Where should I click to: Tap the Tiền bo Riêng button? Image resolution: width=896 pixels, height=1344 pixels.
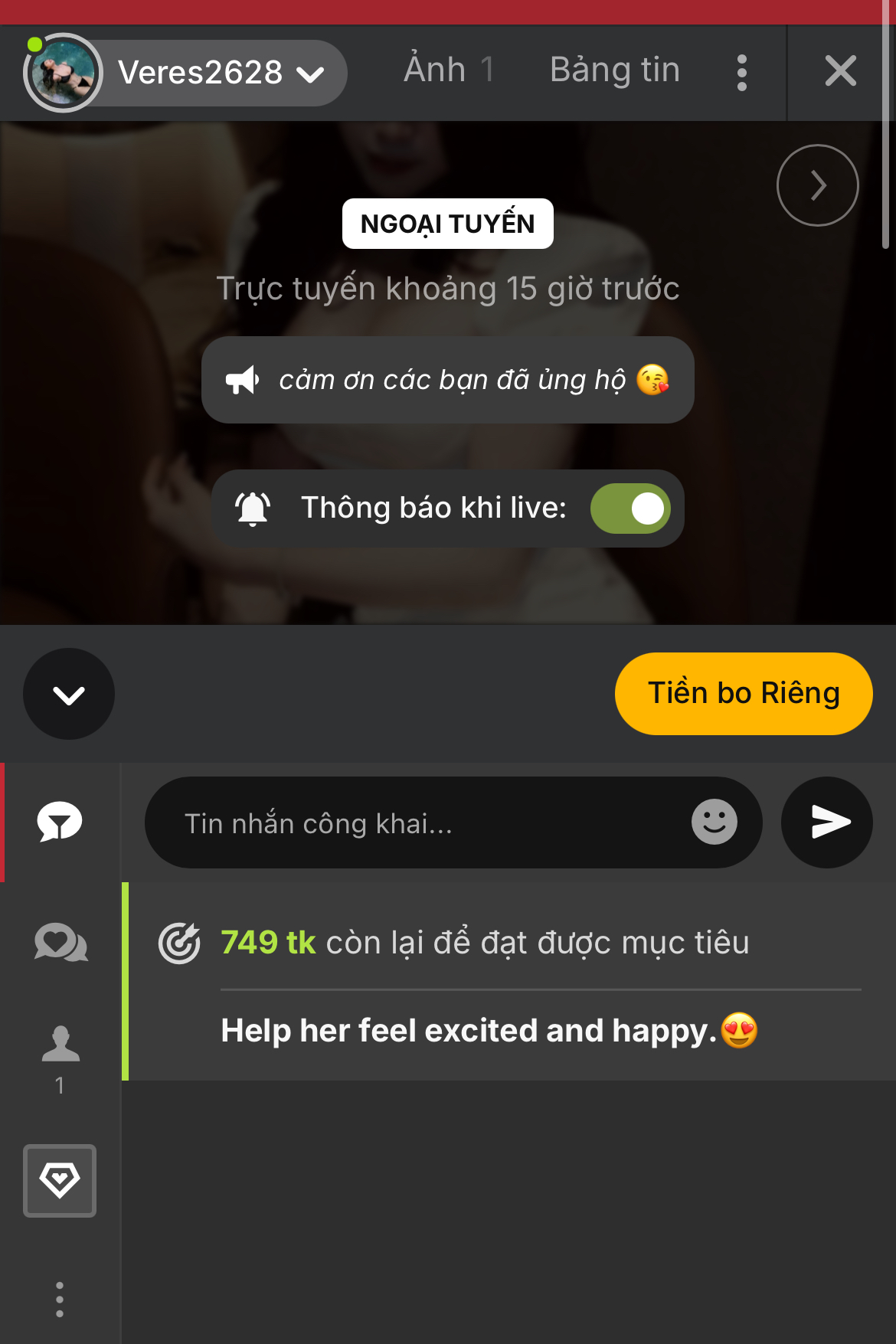[743, 694]
